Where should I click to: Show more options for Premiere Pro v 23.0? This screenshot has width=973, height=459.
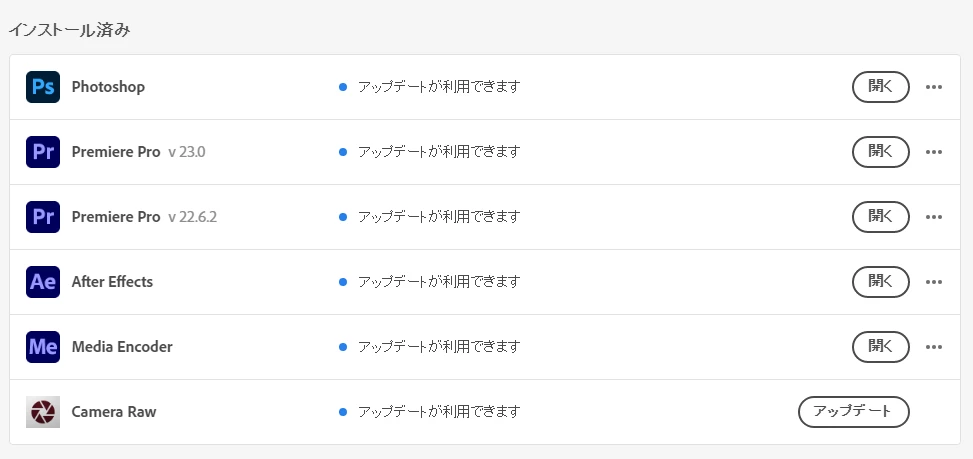[934, 152]
